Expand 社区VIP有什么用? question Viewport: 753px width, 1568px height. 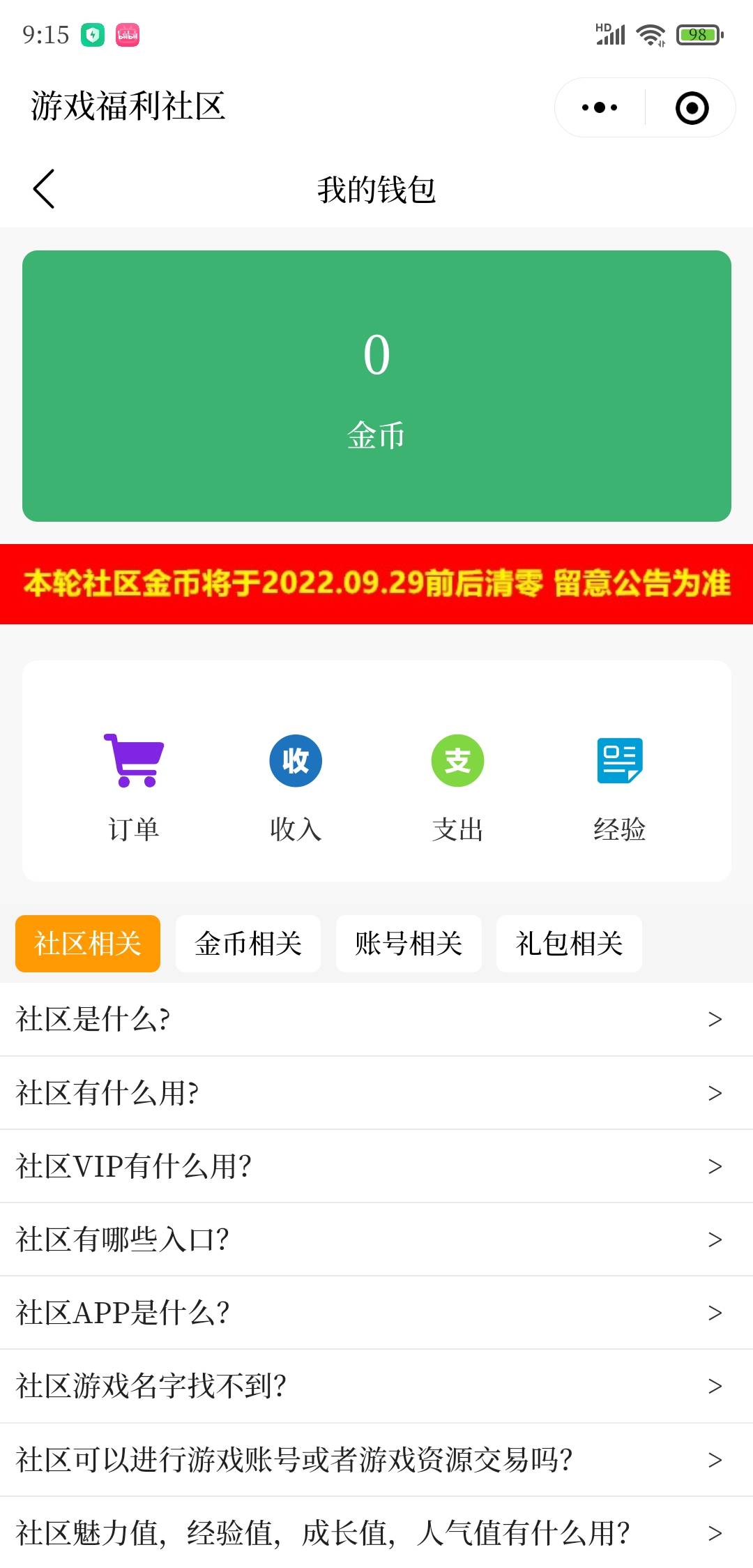376,1166
